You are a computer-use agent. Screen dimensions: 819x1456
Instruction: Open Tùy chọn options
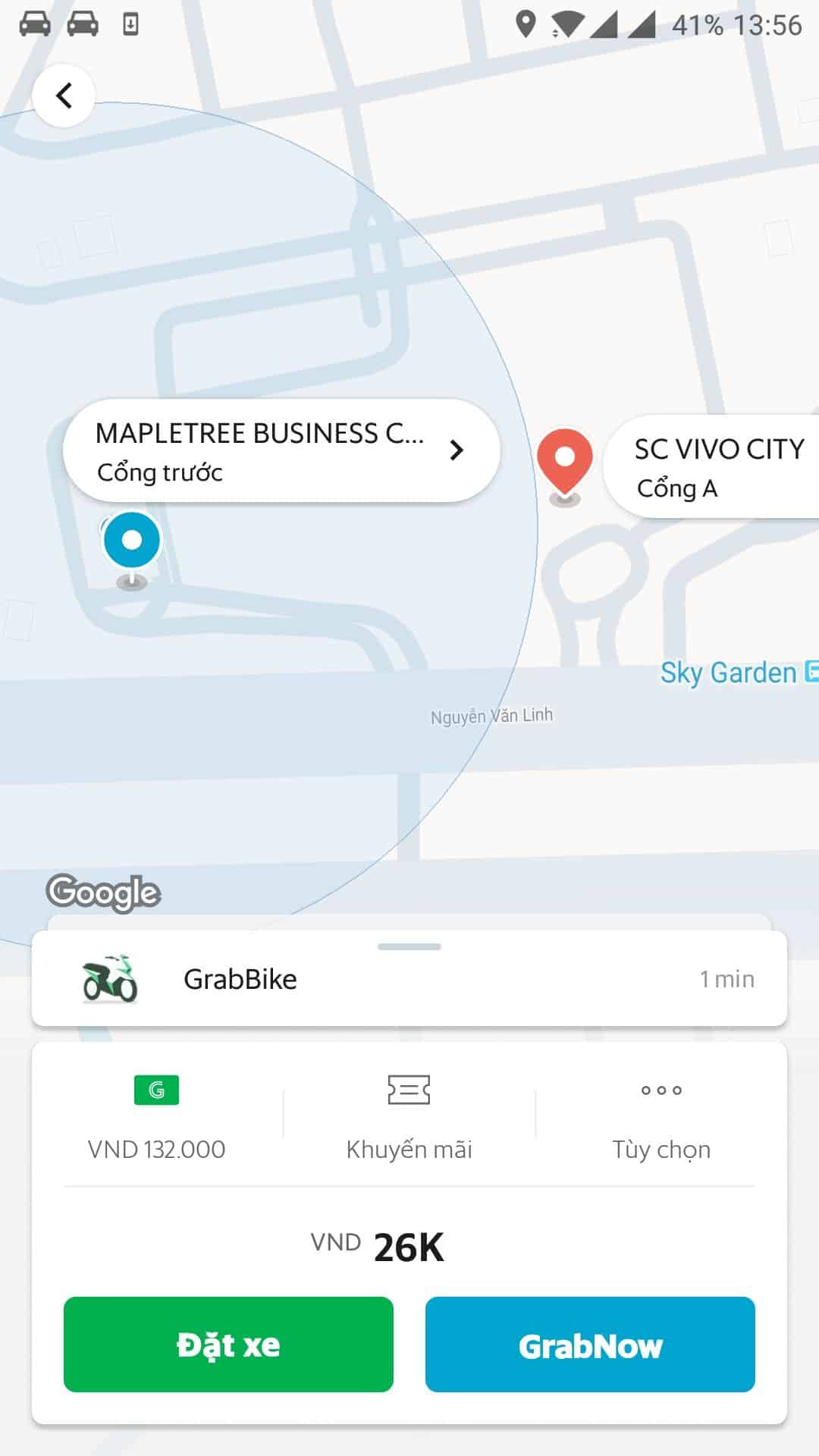[x=661, y=1118]
